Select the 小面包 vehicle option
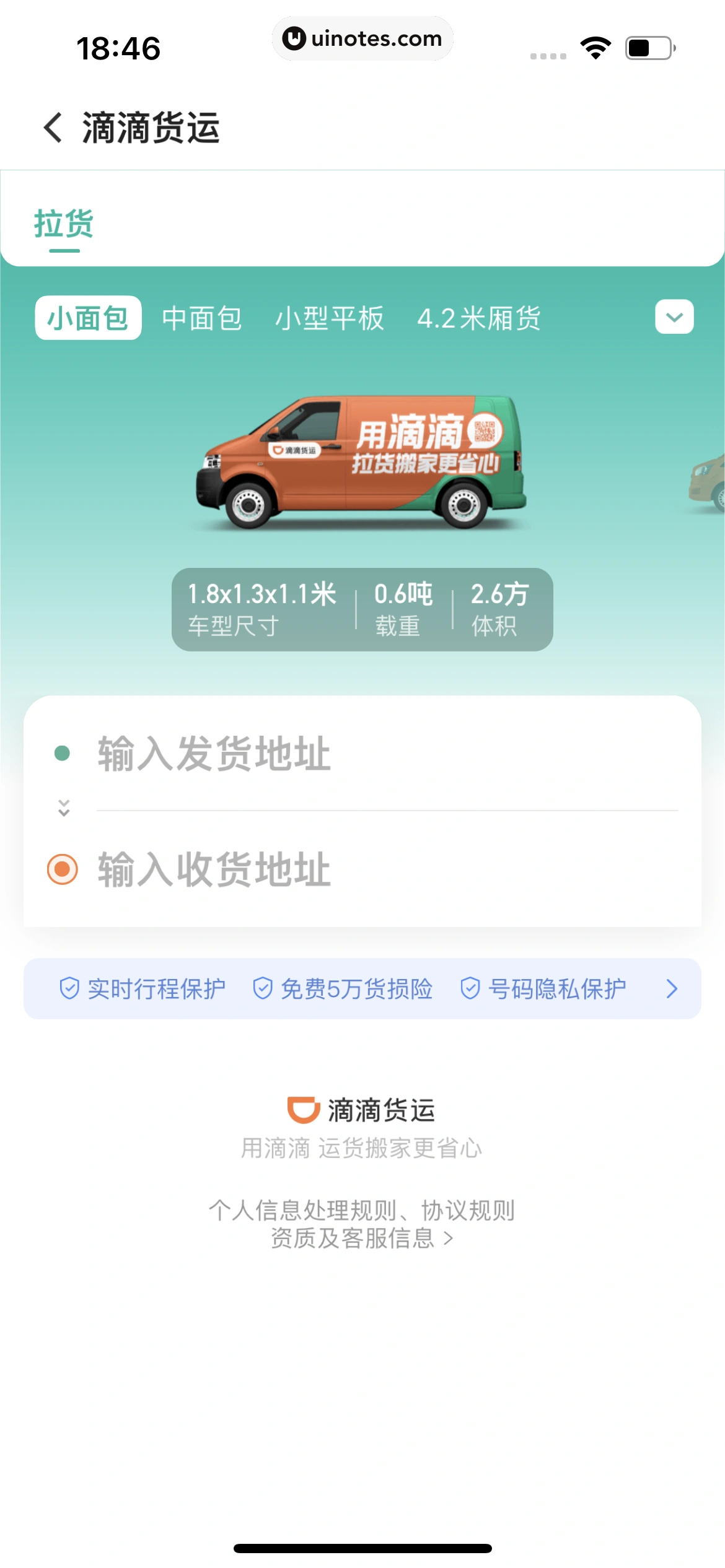This screenshot has height=1568, width=725. [87, 318]
